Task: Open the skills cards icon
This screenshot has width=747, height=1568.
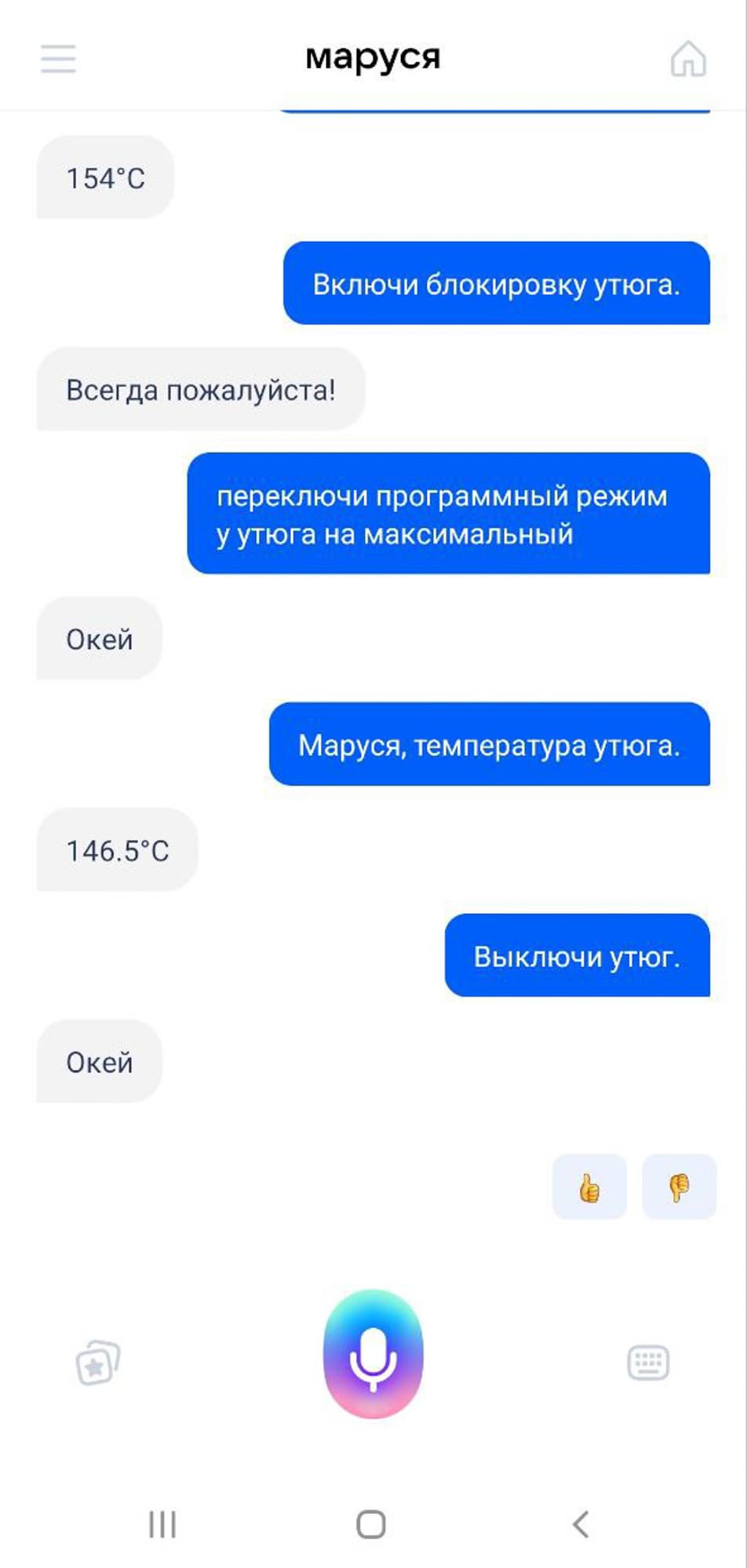Action: click(98, 1363)
